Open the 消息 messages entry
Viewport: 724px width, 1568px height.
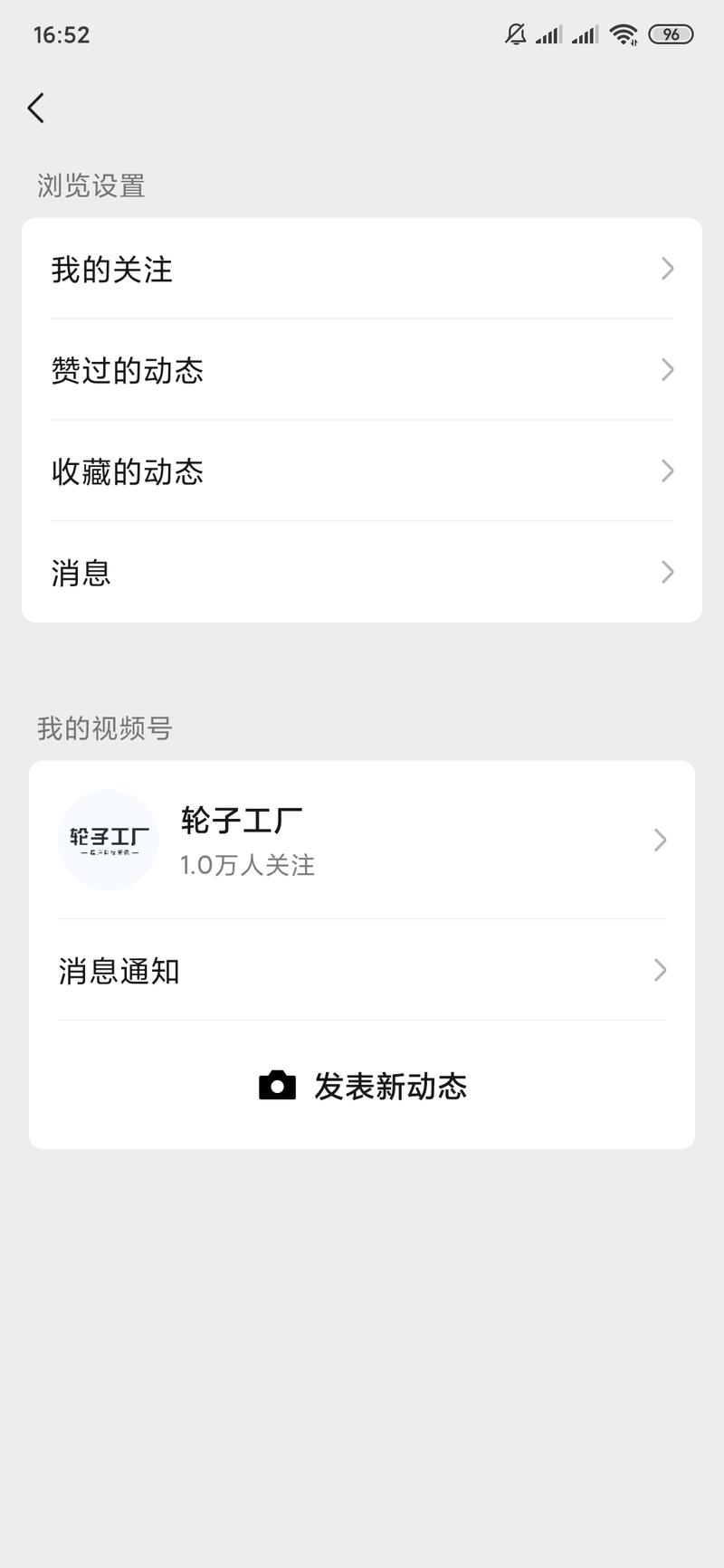point(81,572)
